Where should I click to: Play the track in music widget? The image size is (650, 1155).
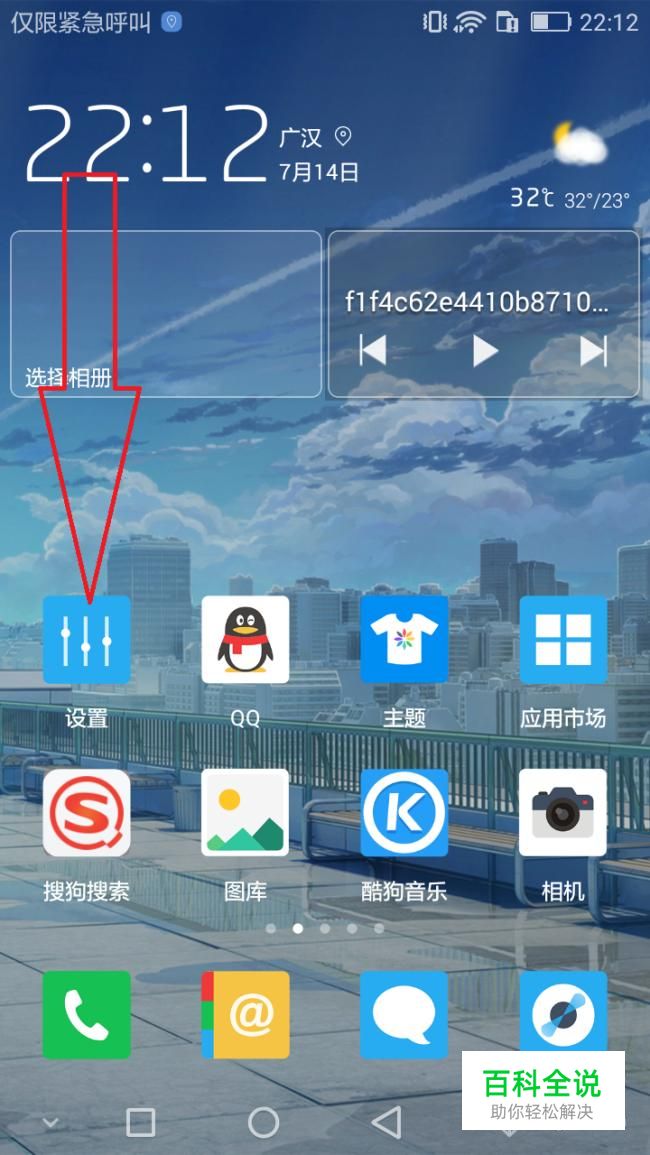pos(485,351)
